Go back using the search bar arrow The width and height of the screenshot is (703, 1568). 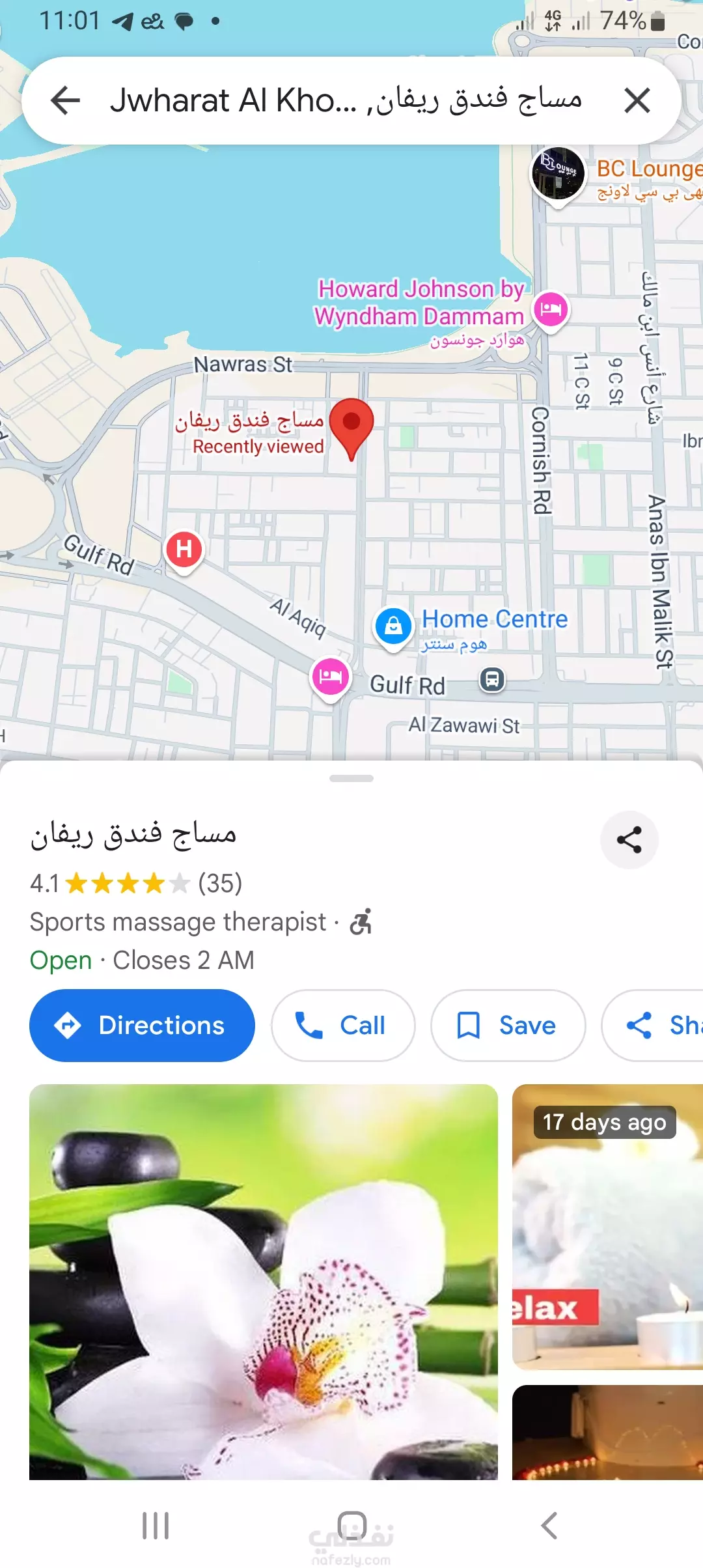point(65,100)
